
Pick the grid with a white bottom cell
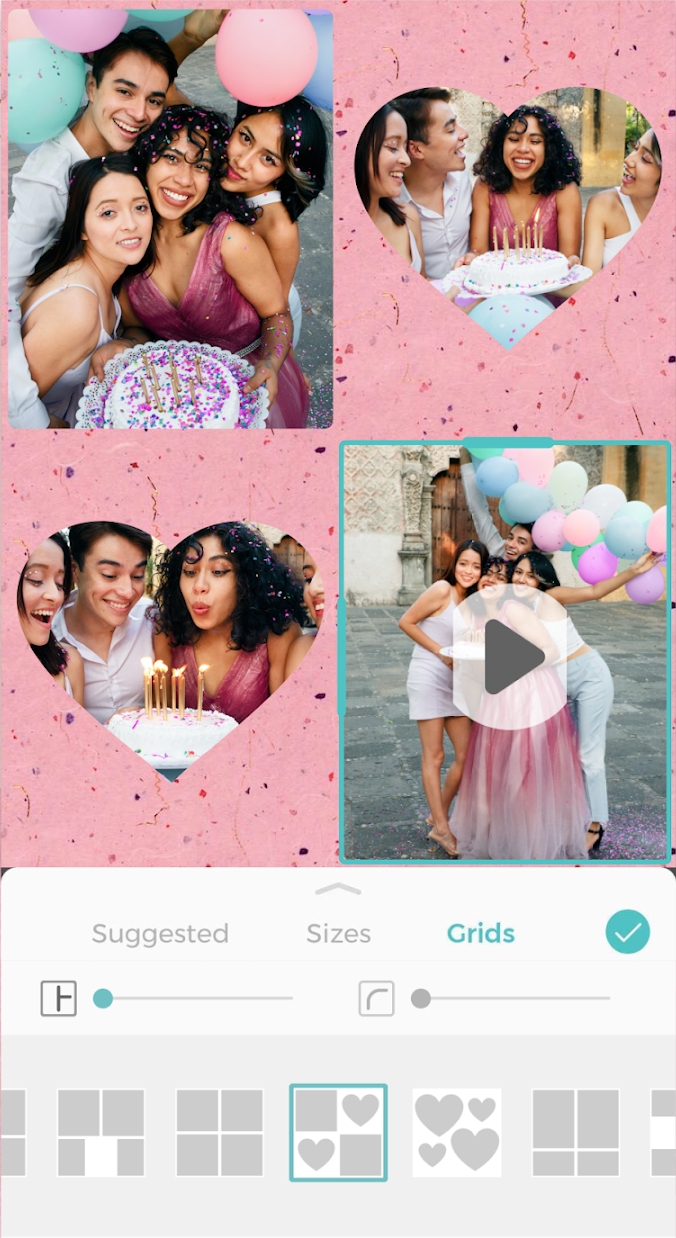pos(101,1132)
